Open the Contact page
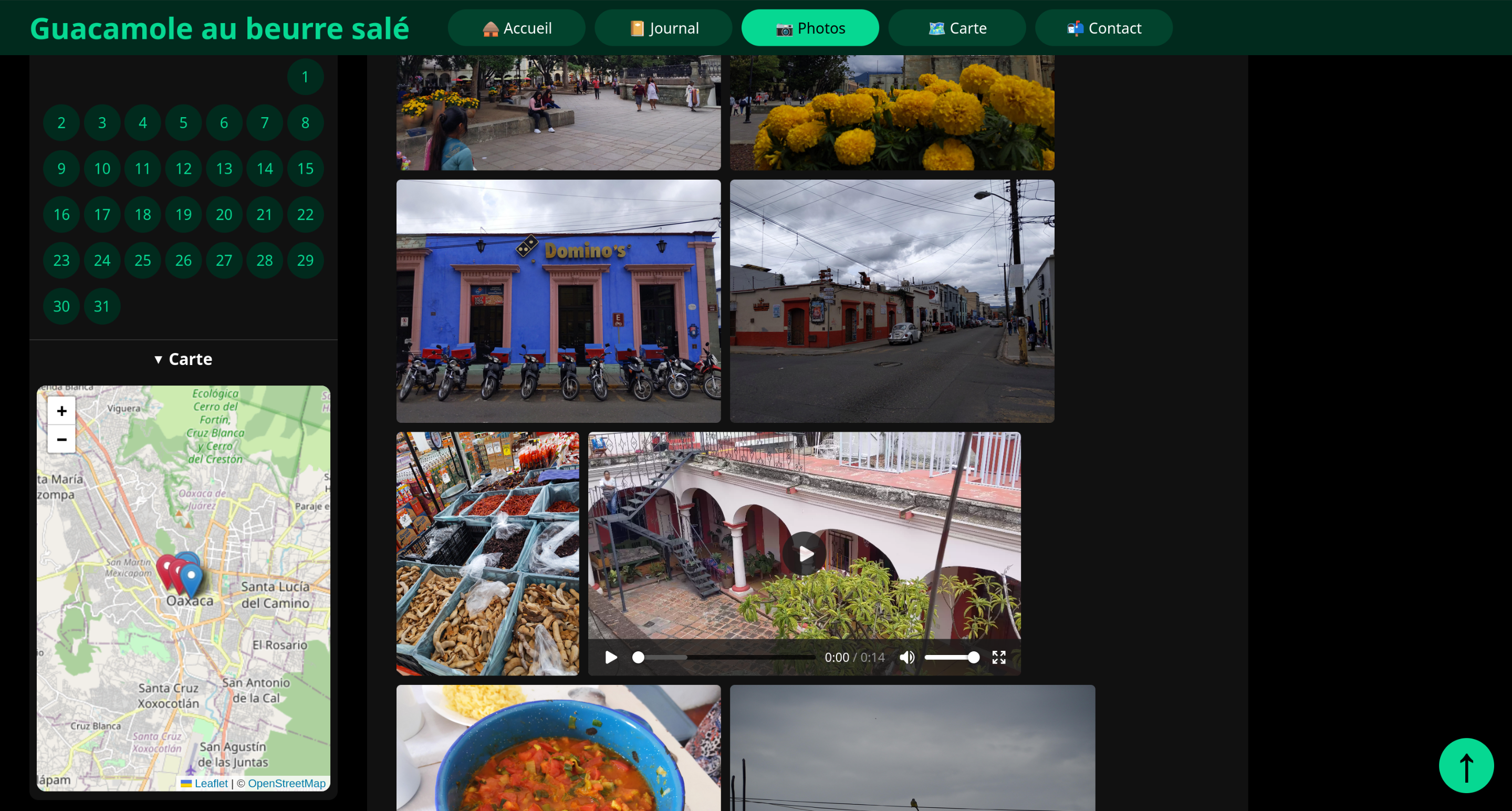This screenshot has height=811, width=1512. pyautogui.click(x=1103, y=28)
